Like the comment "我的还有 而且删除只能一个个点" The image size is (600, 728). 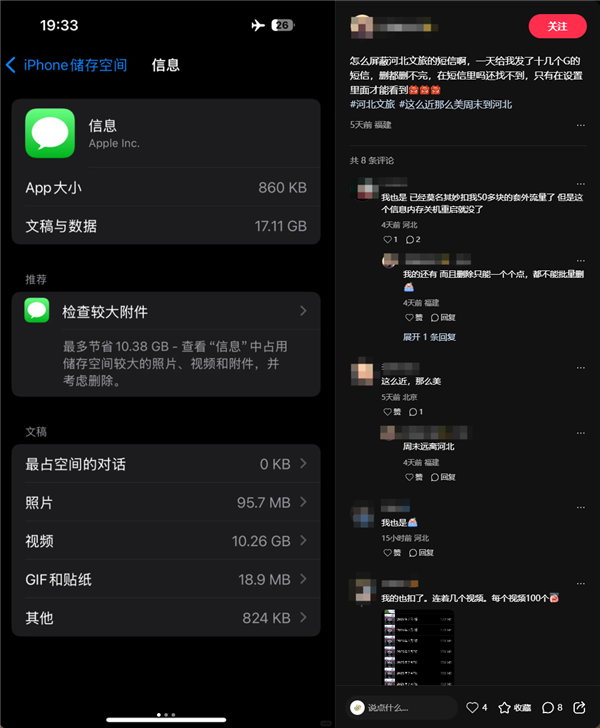coord(412,317)
